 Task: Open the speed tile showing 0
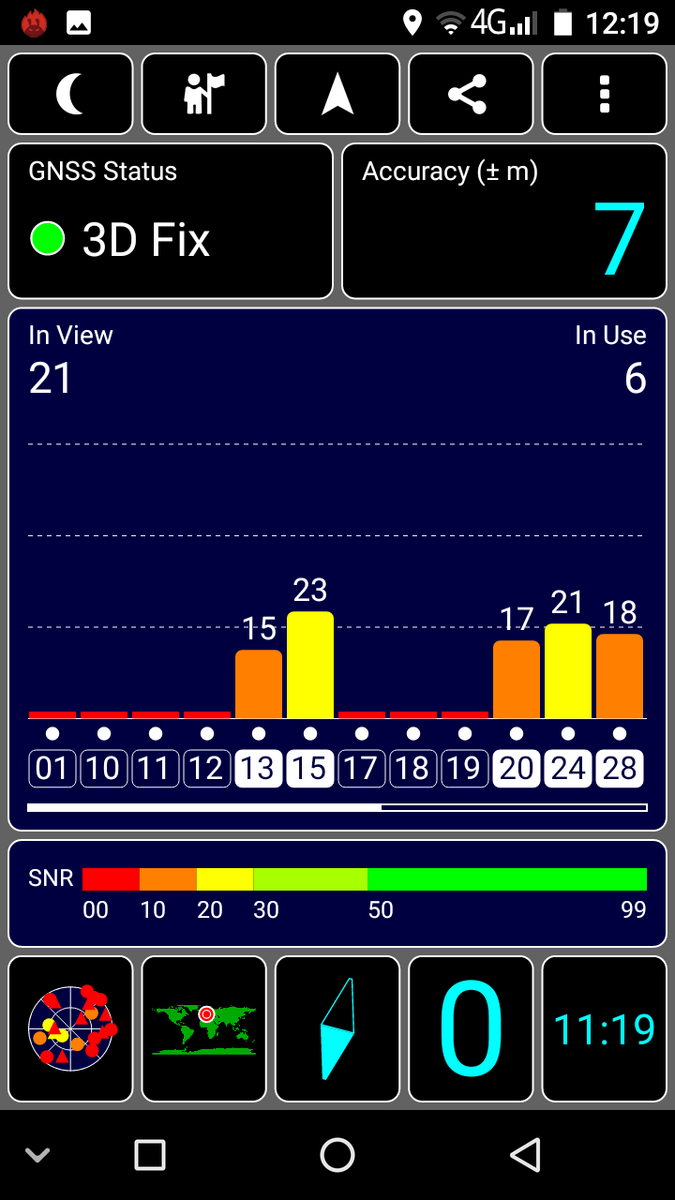(x=471, y=1028)
